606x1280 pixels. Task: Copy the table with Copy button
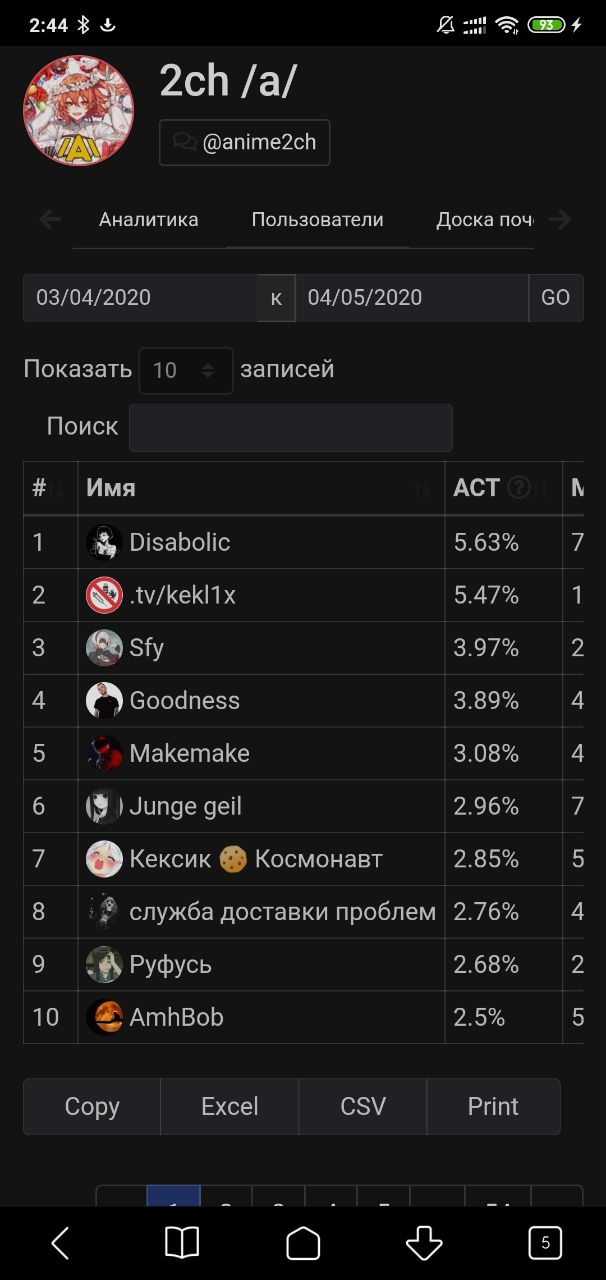tap(92, 1107)
